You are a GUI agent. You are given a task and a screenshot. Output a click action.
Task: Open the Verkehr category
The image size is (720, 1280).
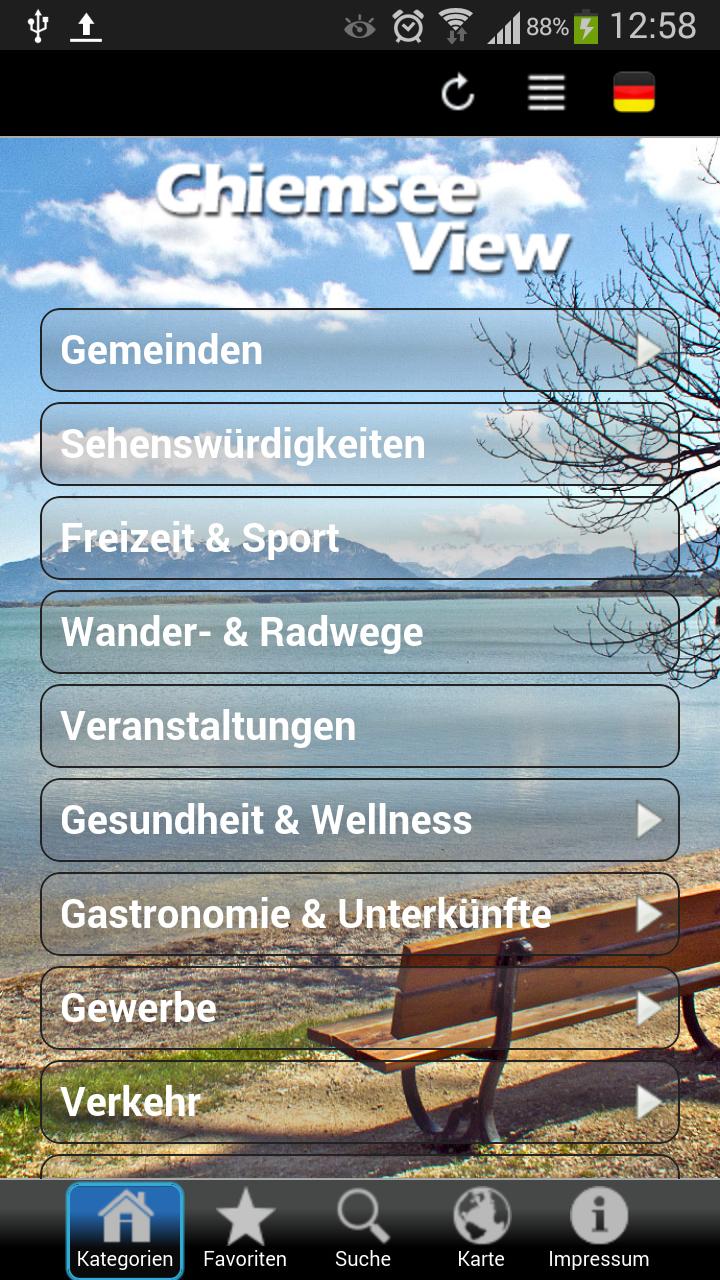[360, 1102]
